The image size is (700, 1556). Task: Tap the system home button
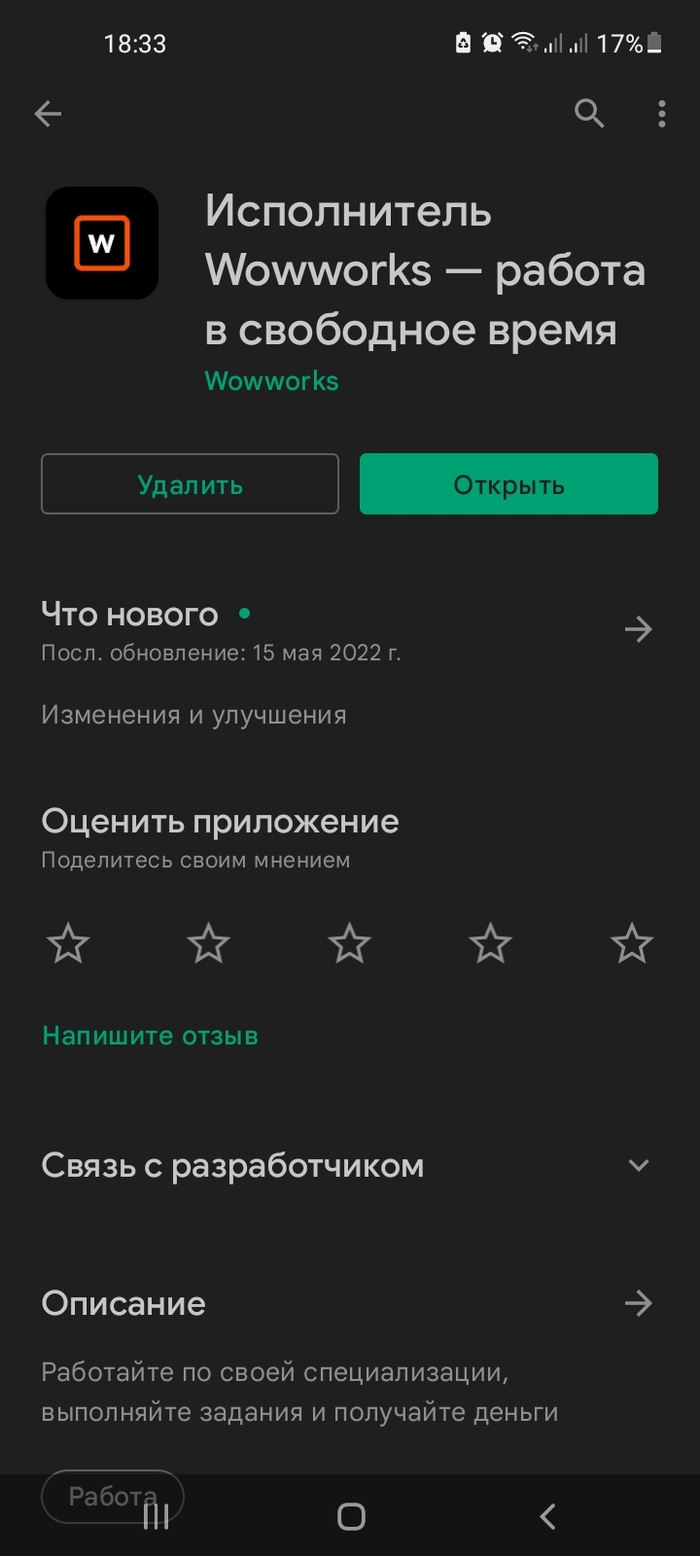coord(351,1517)
